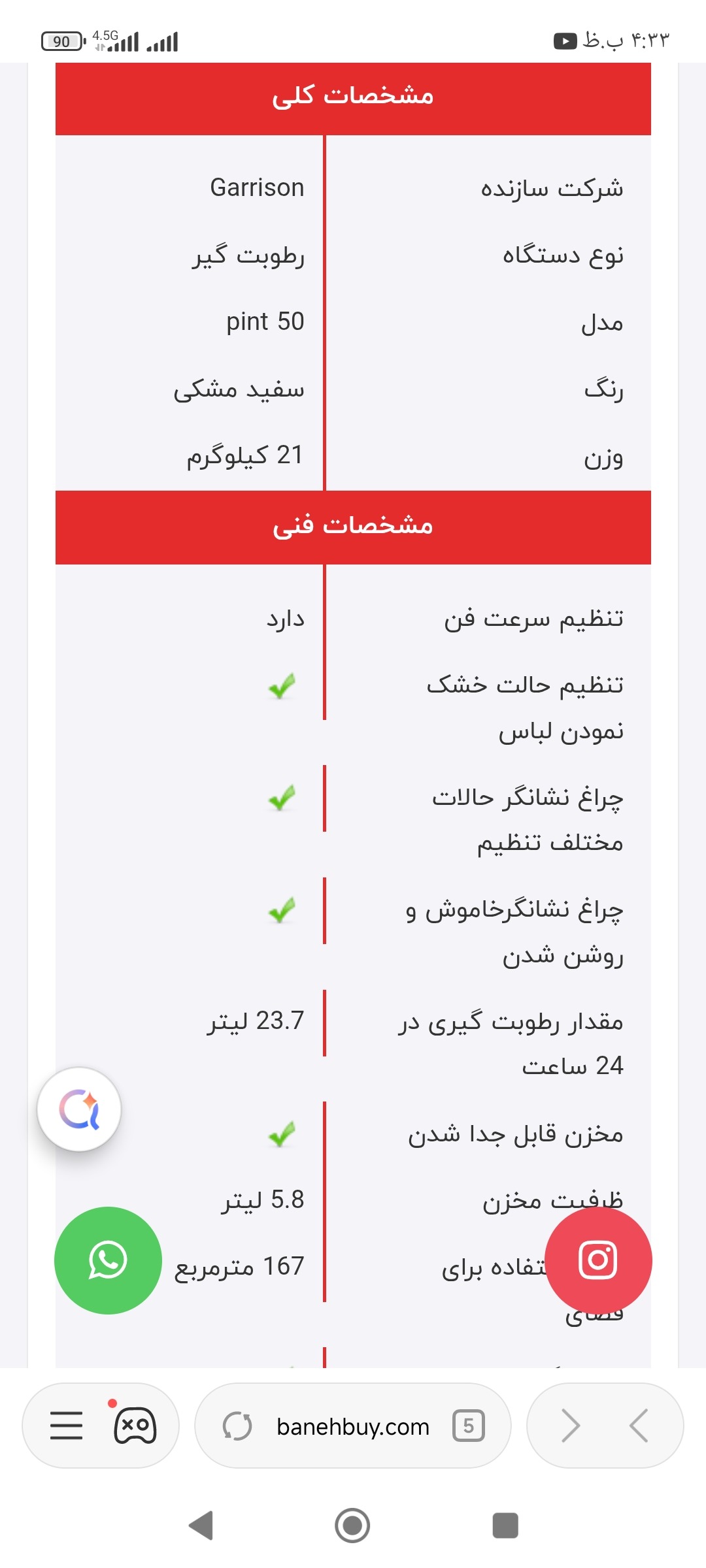706x1568 pixels.
Task: Go forward with the right arrow
Action: point(571,1426)
